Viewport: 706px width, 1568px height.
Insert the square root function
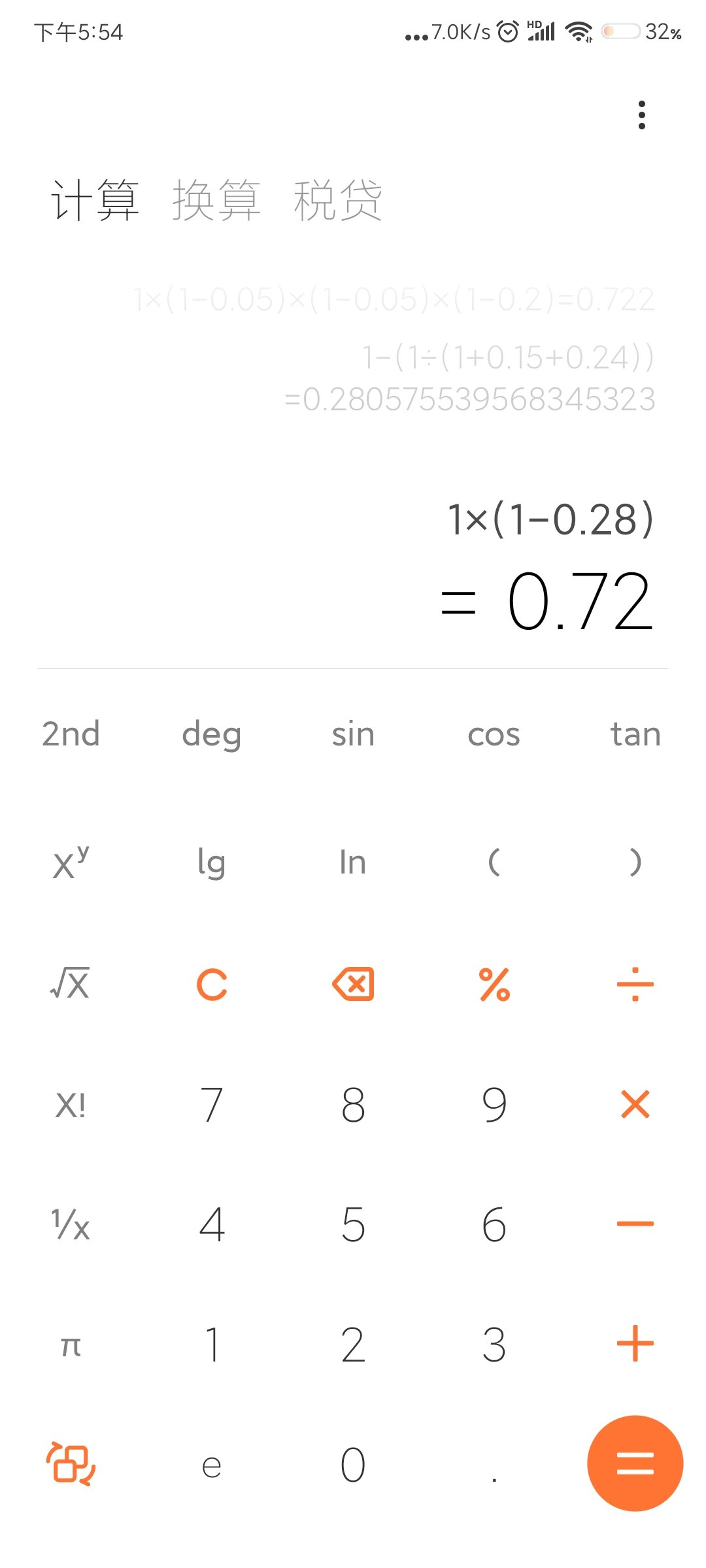click(x=71, y=983)
